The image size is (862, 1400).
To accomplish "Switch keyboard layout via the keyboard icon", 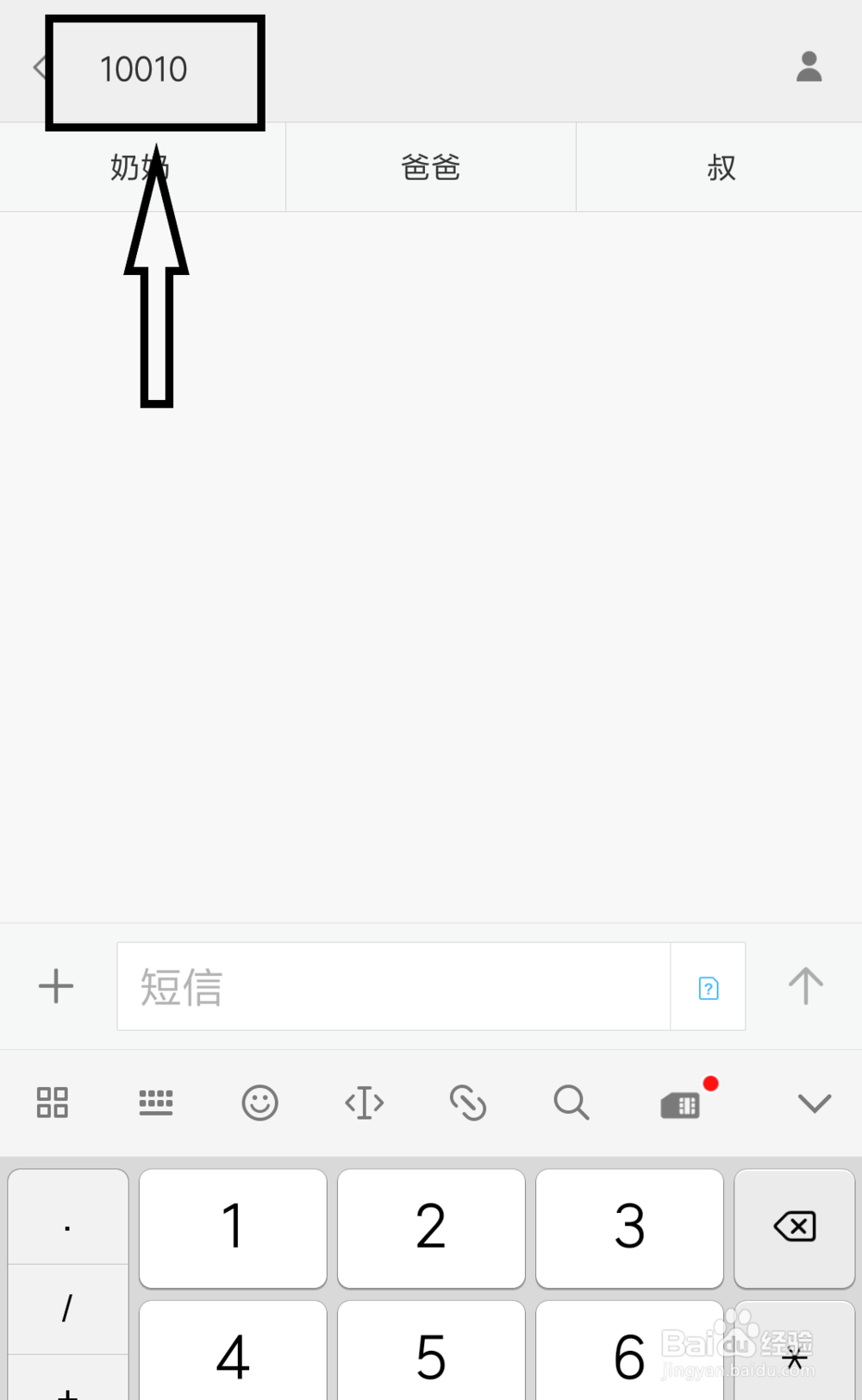I will 156,1103.
